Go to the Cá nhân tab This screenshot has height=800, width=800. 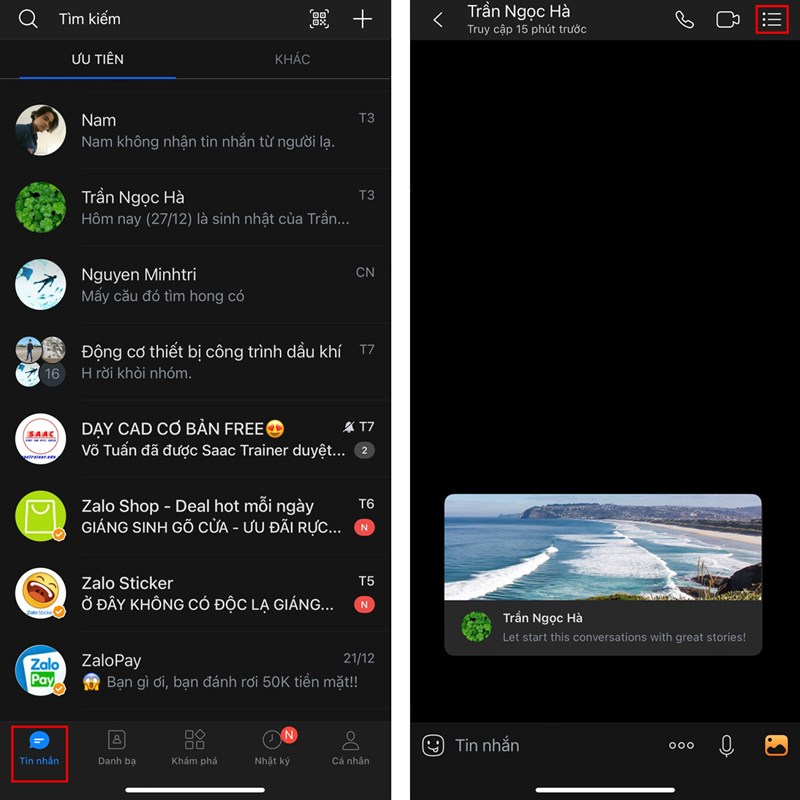(351, 747)
